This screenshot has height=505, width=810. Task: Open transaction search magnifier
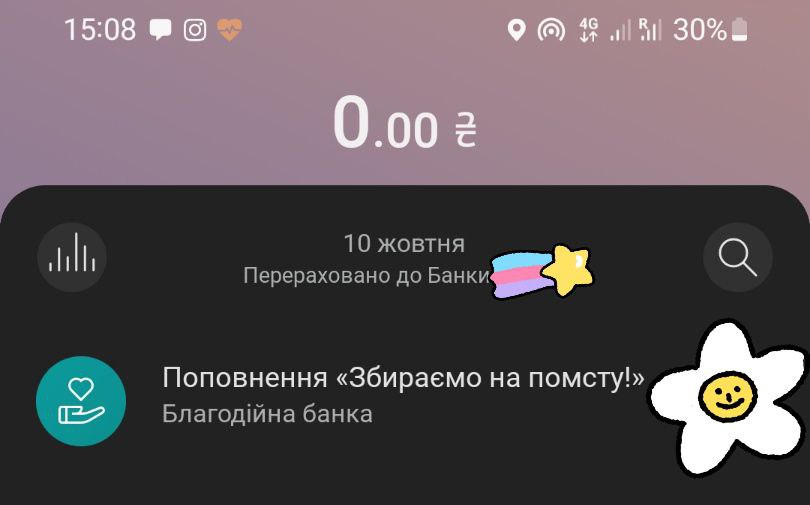pos(737,258)
